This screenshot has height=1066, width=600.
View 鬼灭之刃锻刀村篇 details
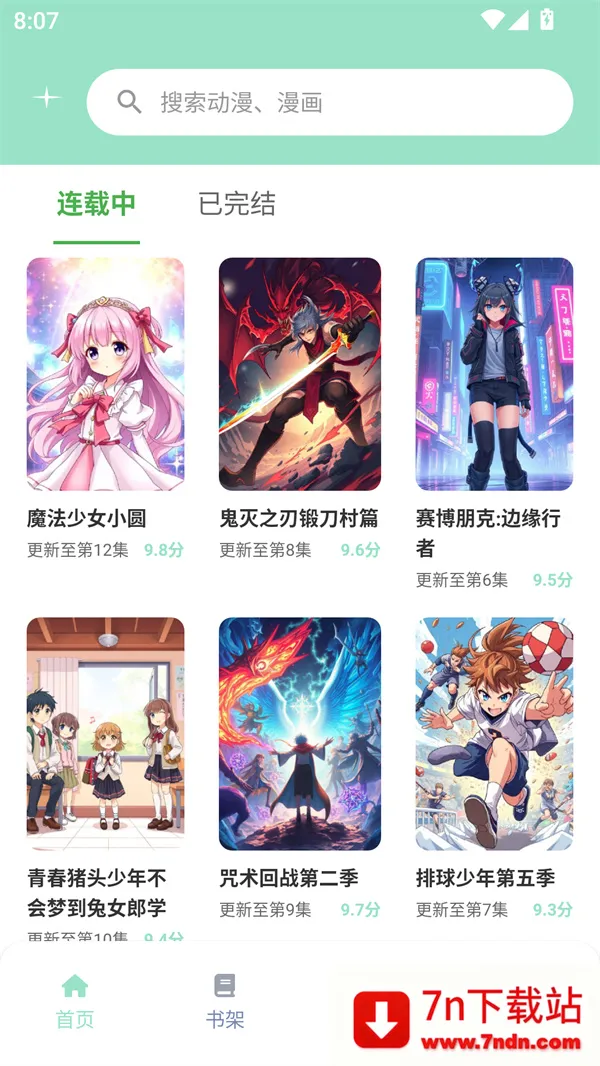[300, 375]
